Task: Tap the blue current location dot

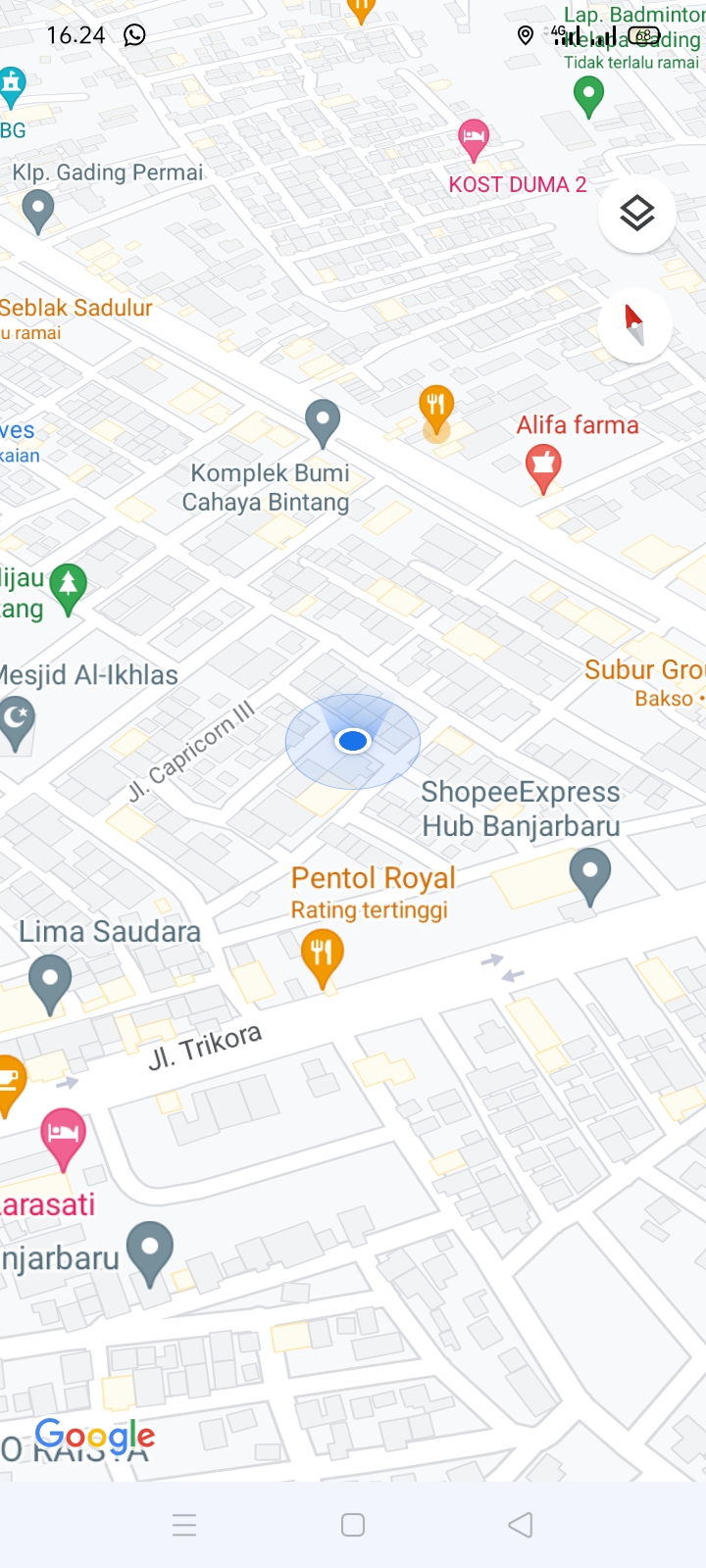Action: tap(353, 741)
